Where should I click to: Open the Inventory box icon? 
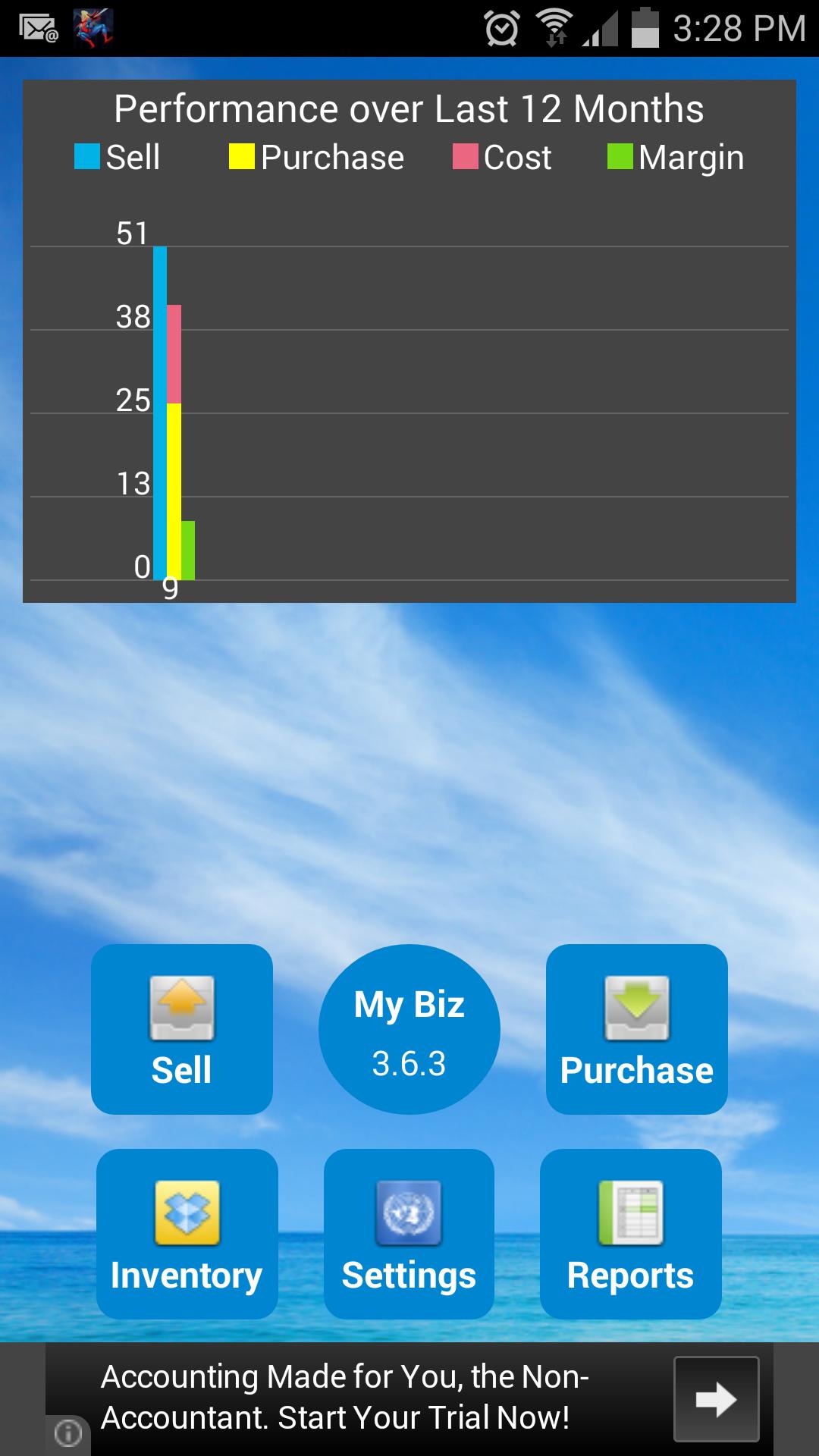click(187, 1212)
